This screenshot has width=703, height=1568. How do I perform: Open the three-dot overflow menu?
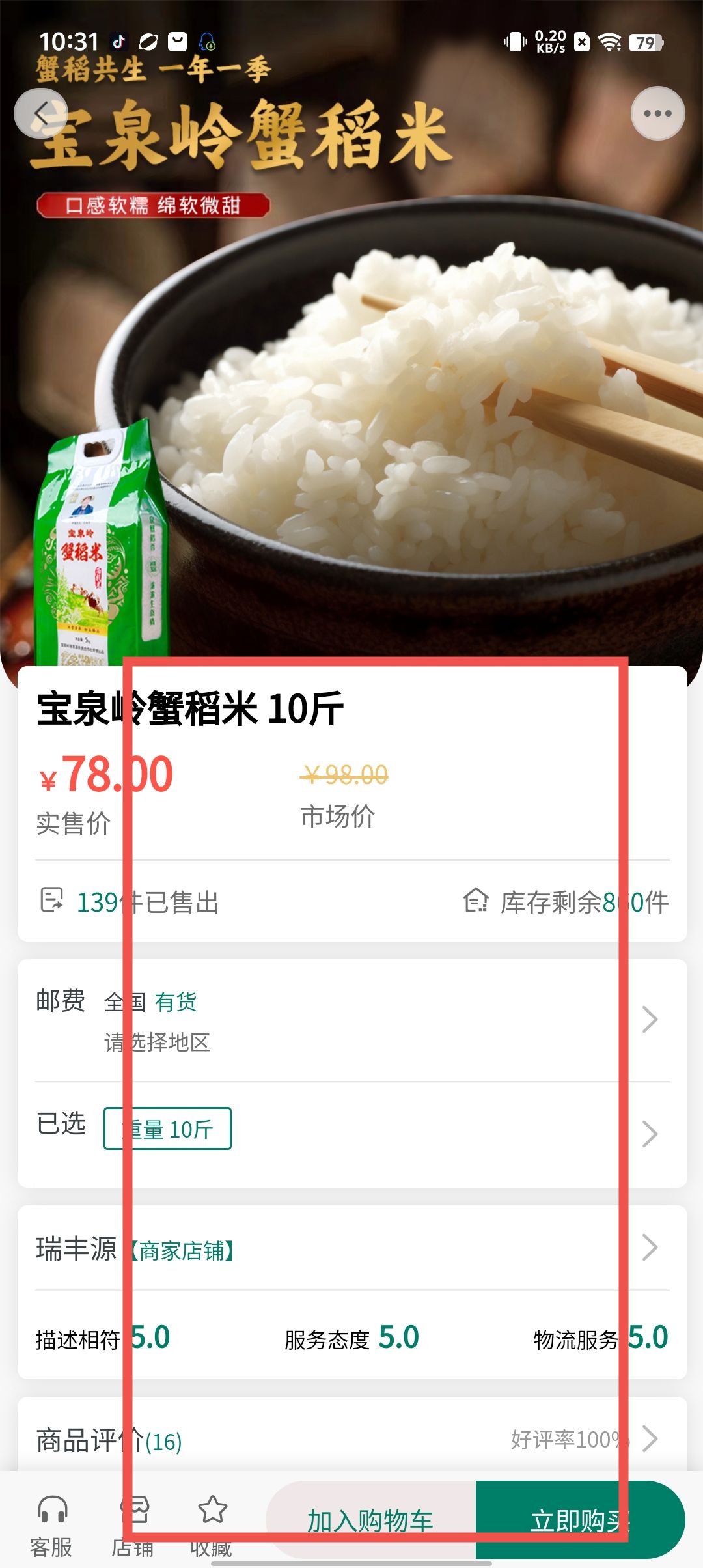coord(657,113)
